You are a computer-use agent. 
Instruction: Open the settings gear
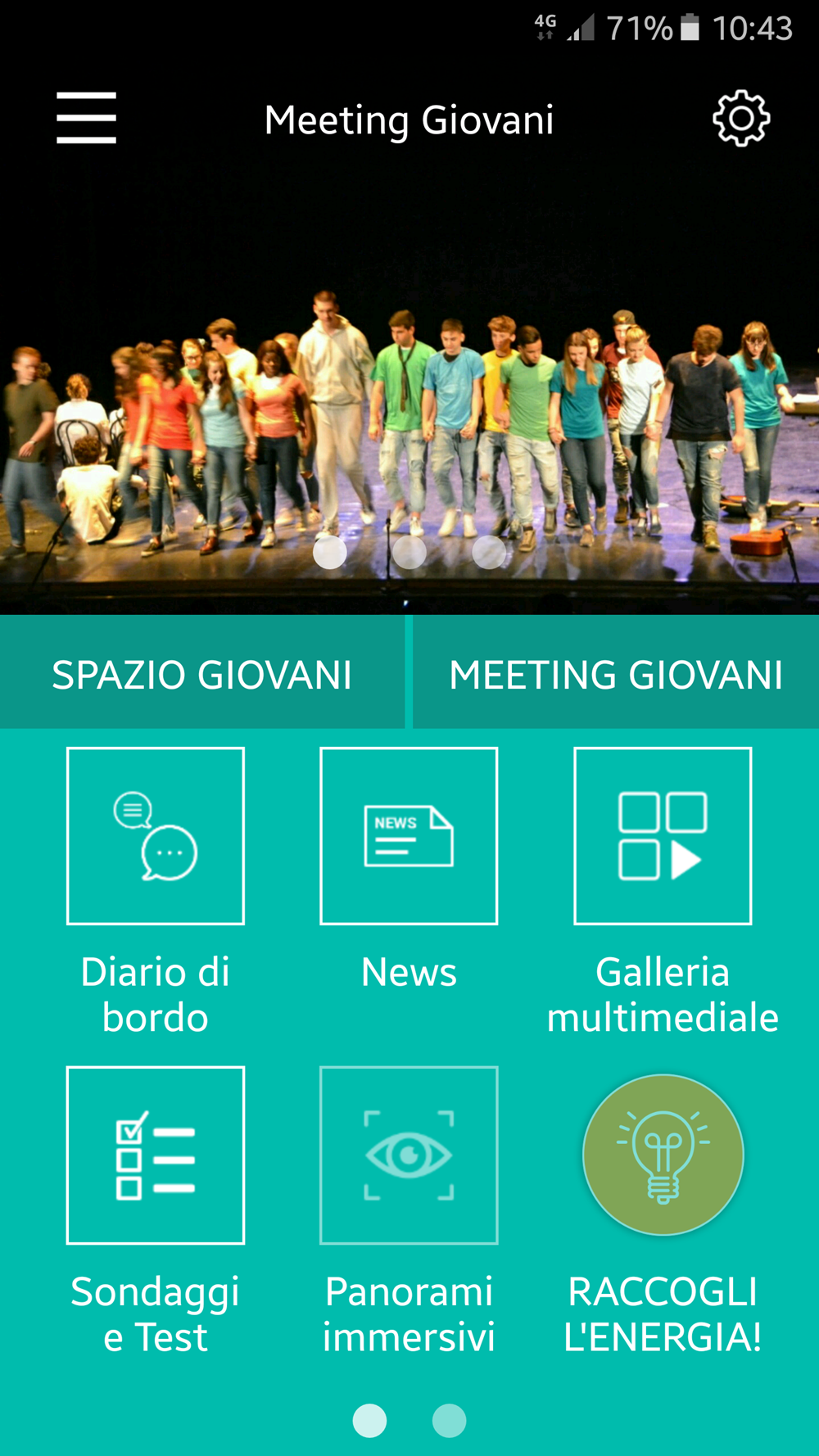click(x=741, y=119)
